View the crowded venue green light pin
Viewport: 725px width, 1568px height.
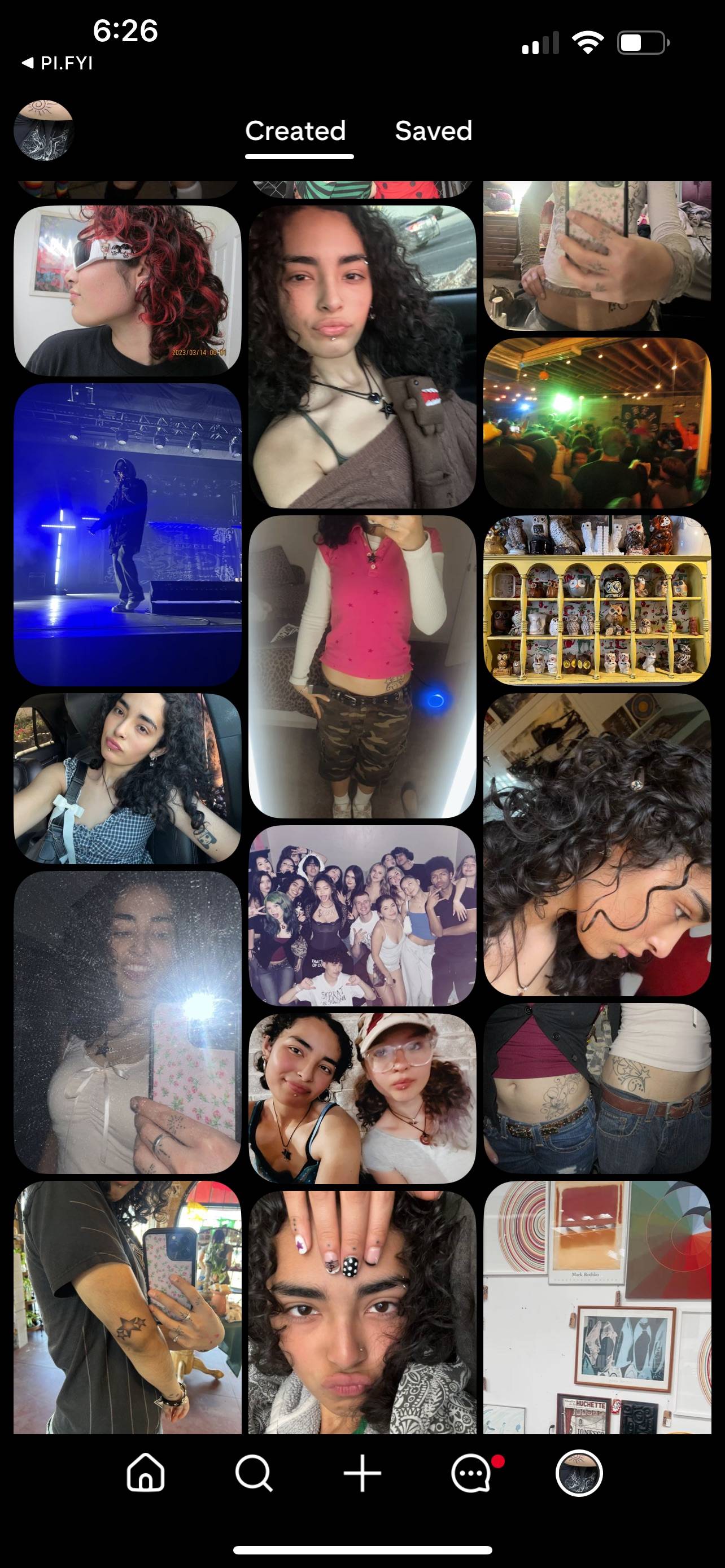coord(597,423)
